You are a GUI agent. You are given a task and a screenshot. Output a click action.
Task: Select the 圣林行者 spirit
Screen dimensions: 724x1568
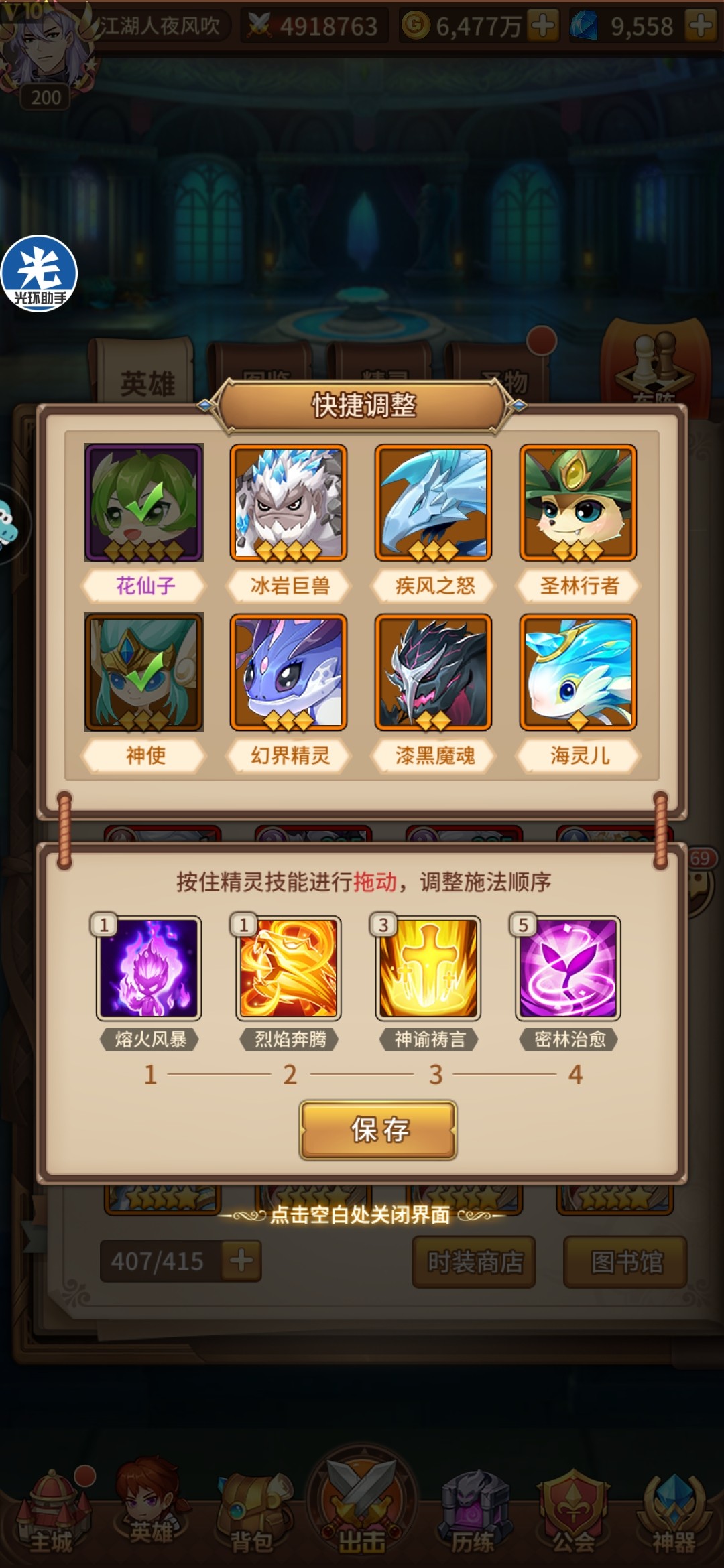578,503
